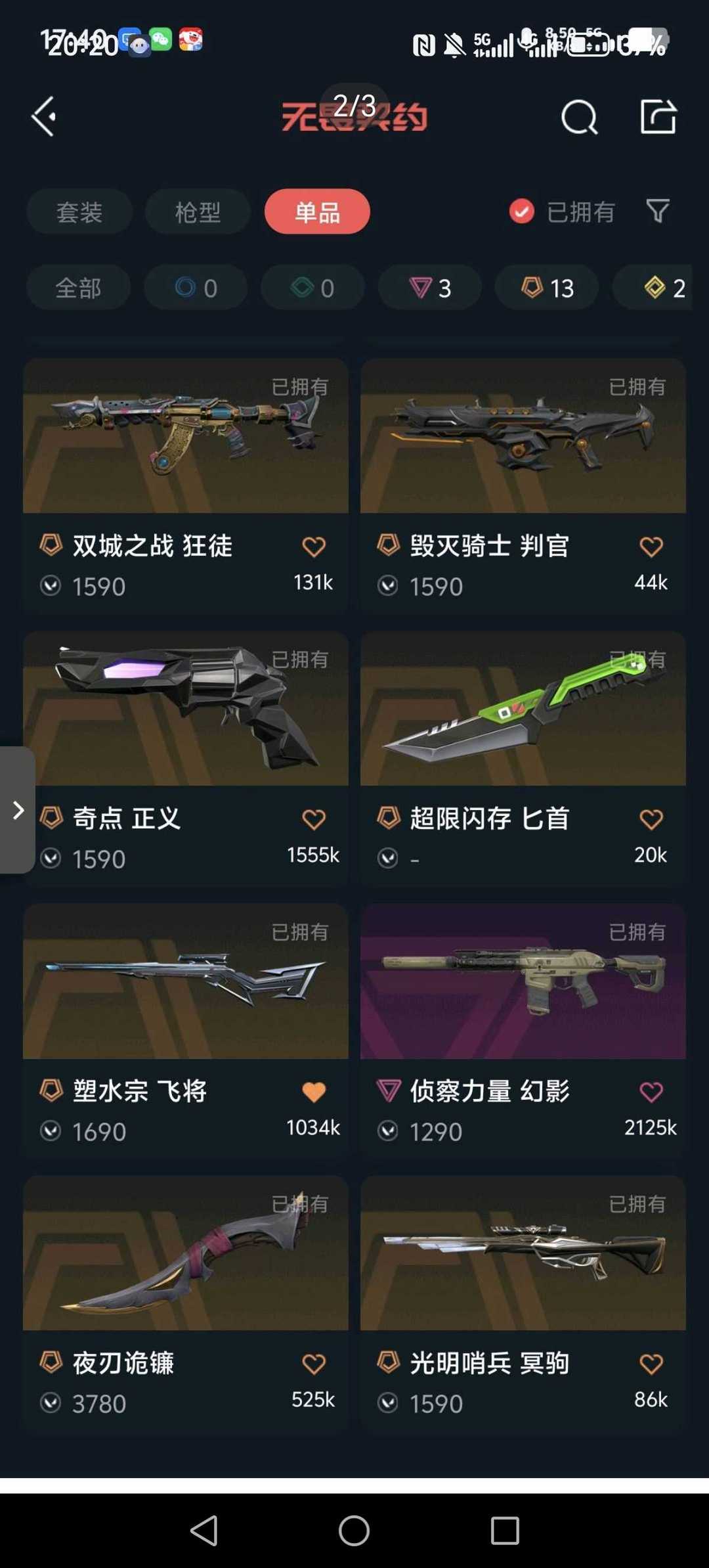Switch to the 枪型 tab
Viewport: 709px width, 1568px height.
click(198, 212)
